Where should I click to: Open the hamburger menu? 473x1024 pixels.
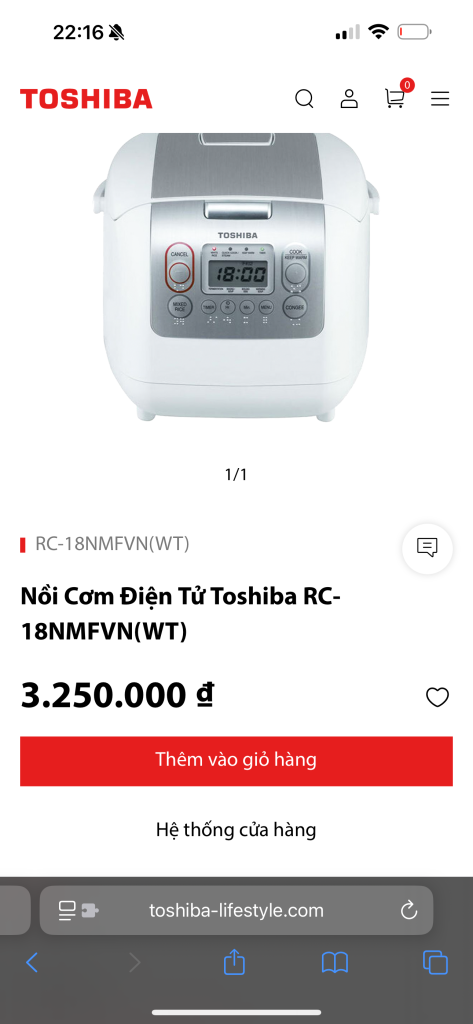click(x=440, y=99)
